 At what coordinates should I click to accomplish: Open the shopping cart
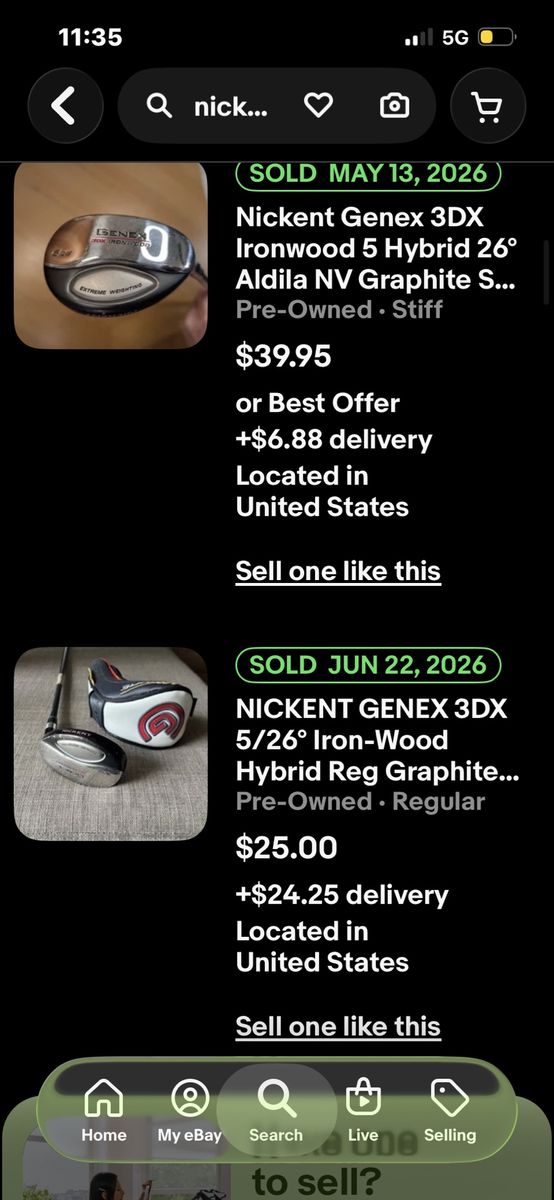point(488,106)
